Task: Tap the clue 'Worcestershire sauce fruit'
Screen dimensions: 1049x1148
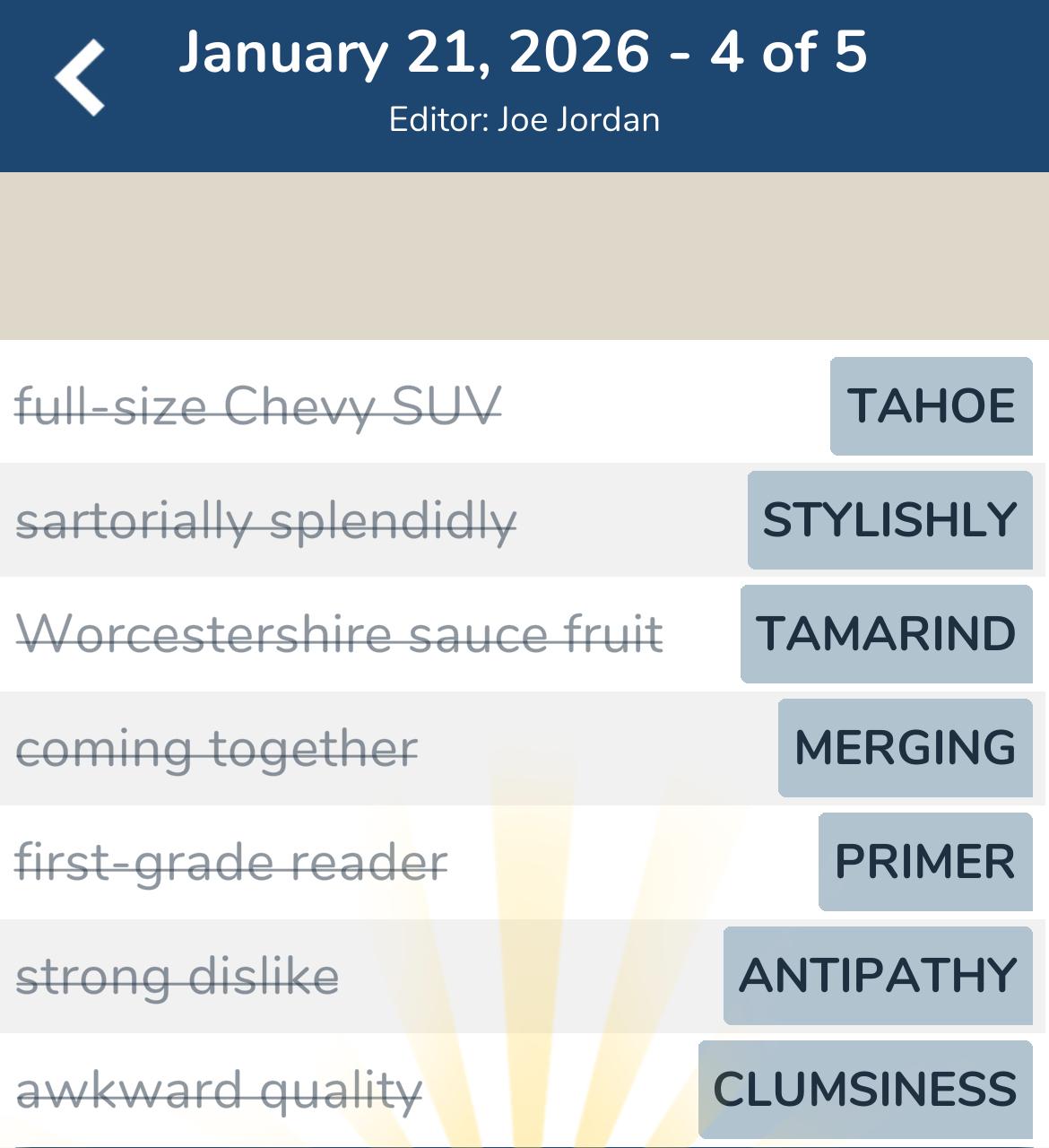Action: click(341, 633)
